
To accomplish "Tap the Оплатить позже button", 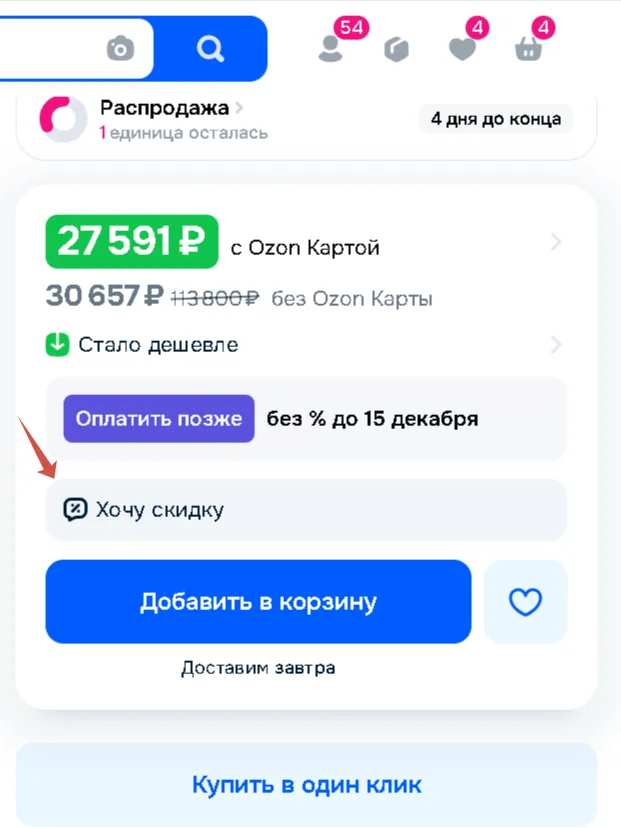I will [158, 418].
